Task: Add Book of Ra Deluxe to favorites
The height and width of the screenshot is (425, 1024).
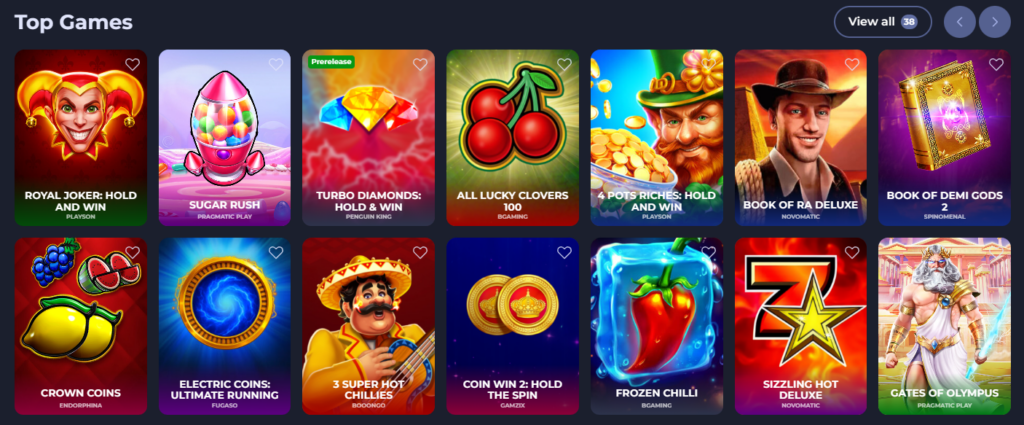Action: click(852, 65)
